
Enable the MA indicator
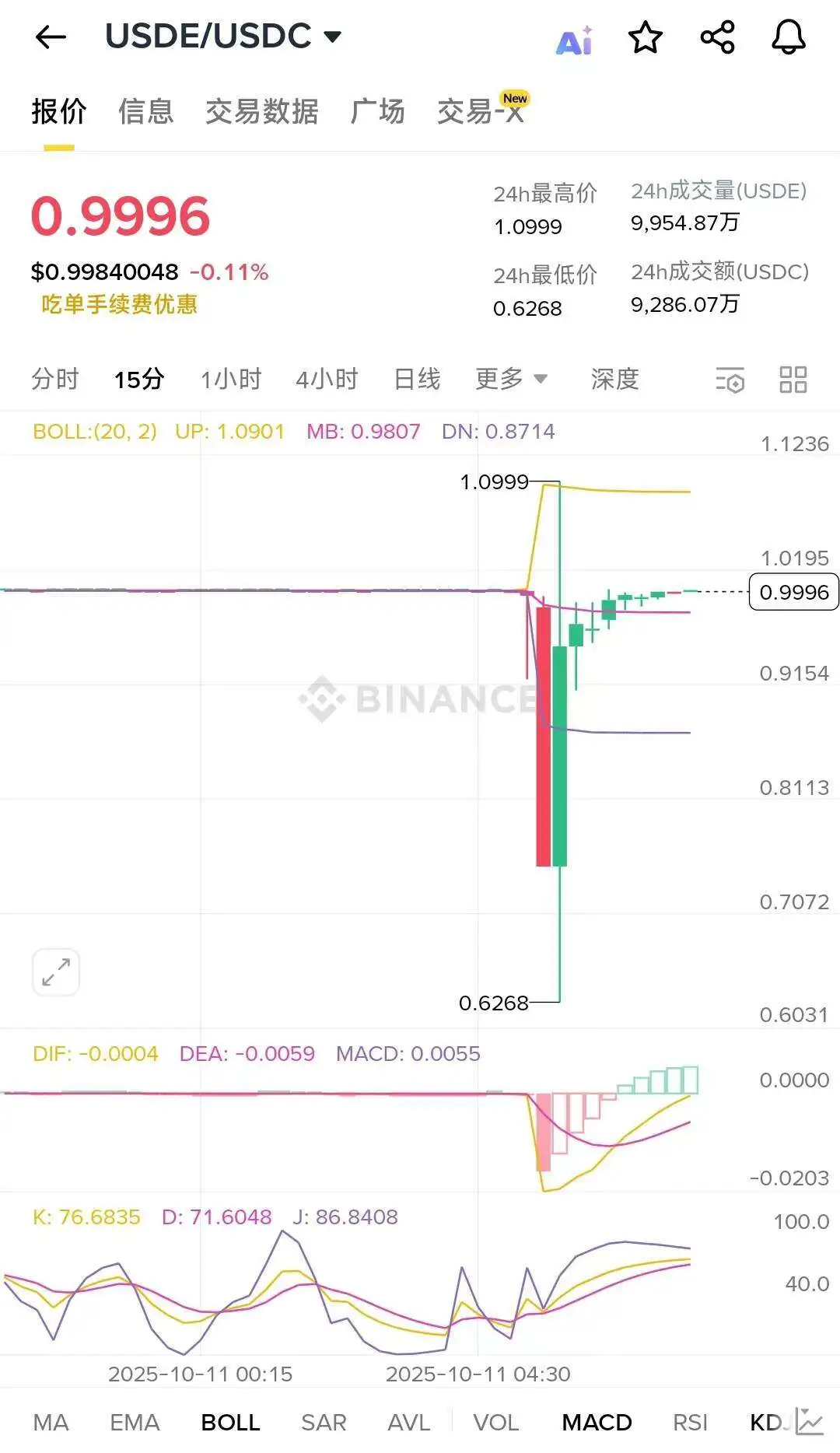(x=51, y=1422)
